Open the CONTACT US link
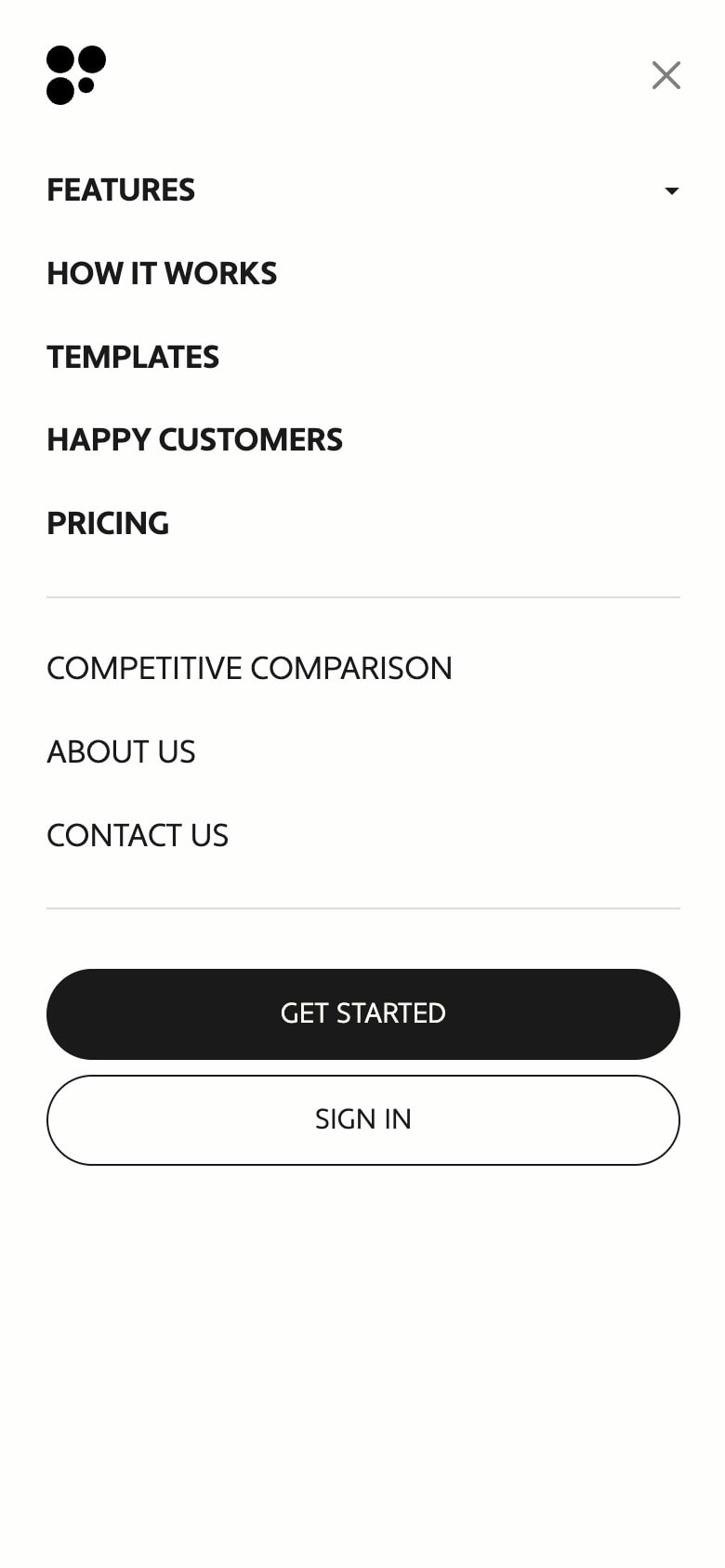The width and height of the screenshot is (725, 1568). pos(138,835)
